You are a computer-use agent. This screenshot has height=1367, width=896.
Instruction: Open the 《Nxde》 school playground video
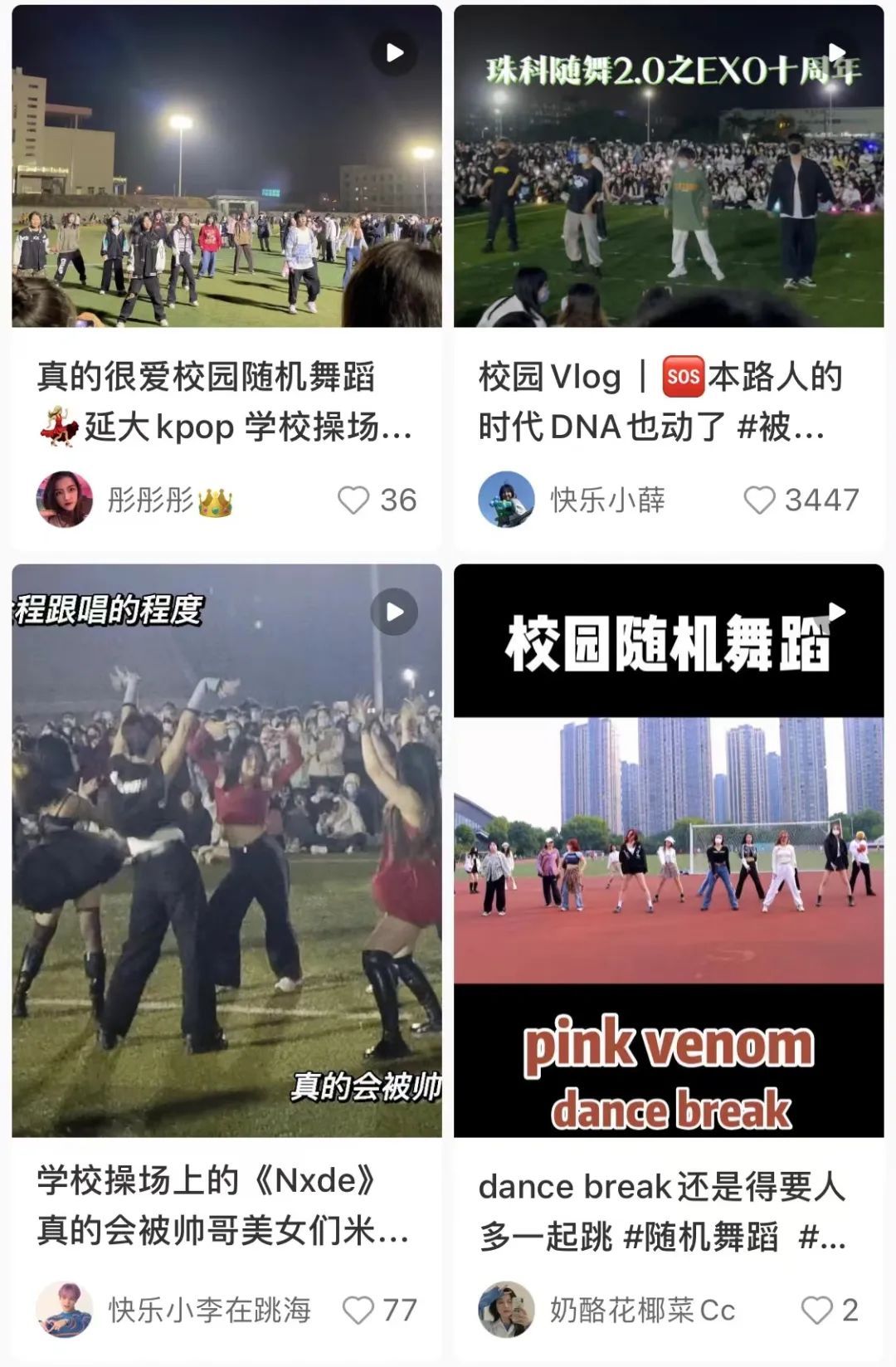point(226,850)
